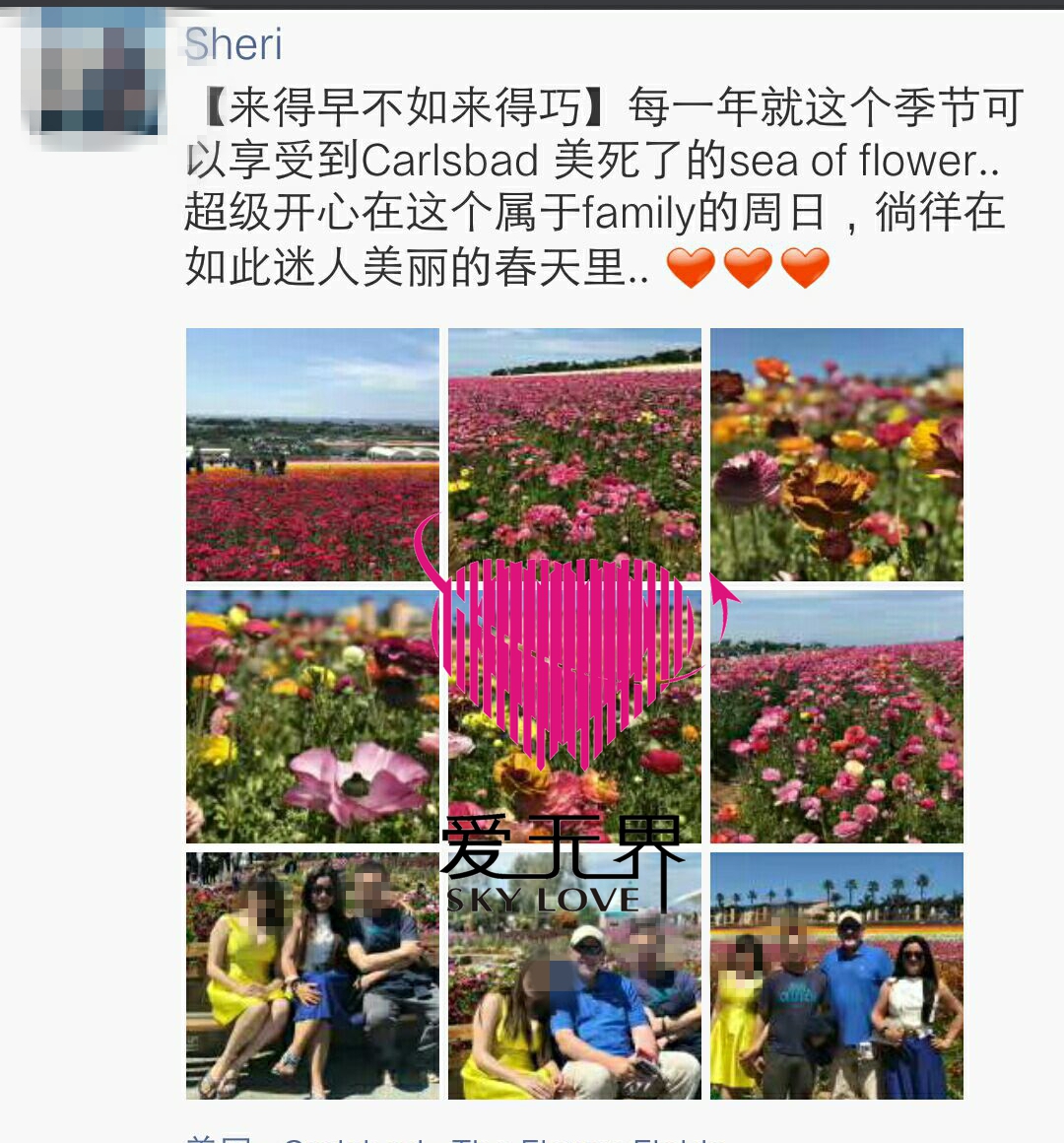Open the photo of pink flower rows beside a path

(x=836, y=716)
